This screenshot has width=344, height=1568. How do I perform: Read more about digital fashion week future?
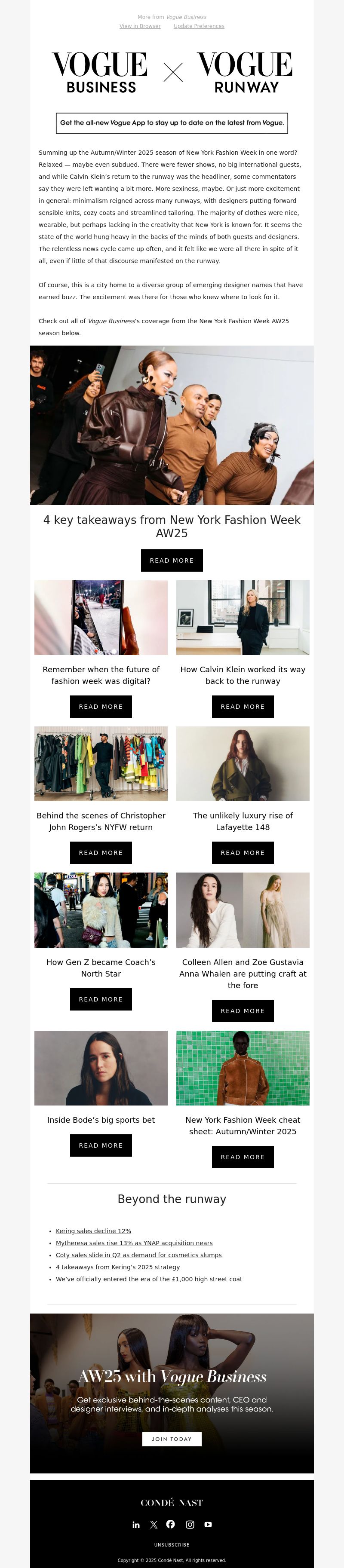pyautogui.click(x=101, y=707)
